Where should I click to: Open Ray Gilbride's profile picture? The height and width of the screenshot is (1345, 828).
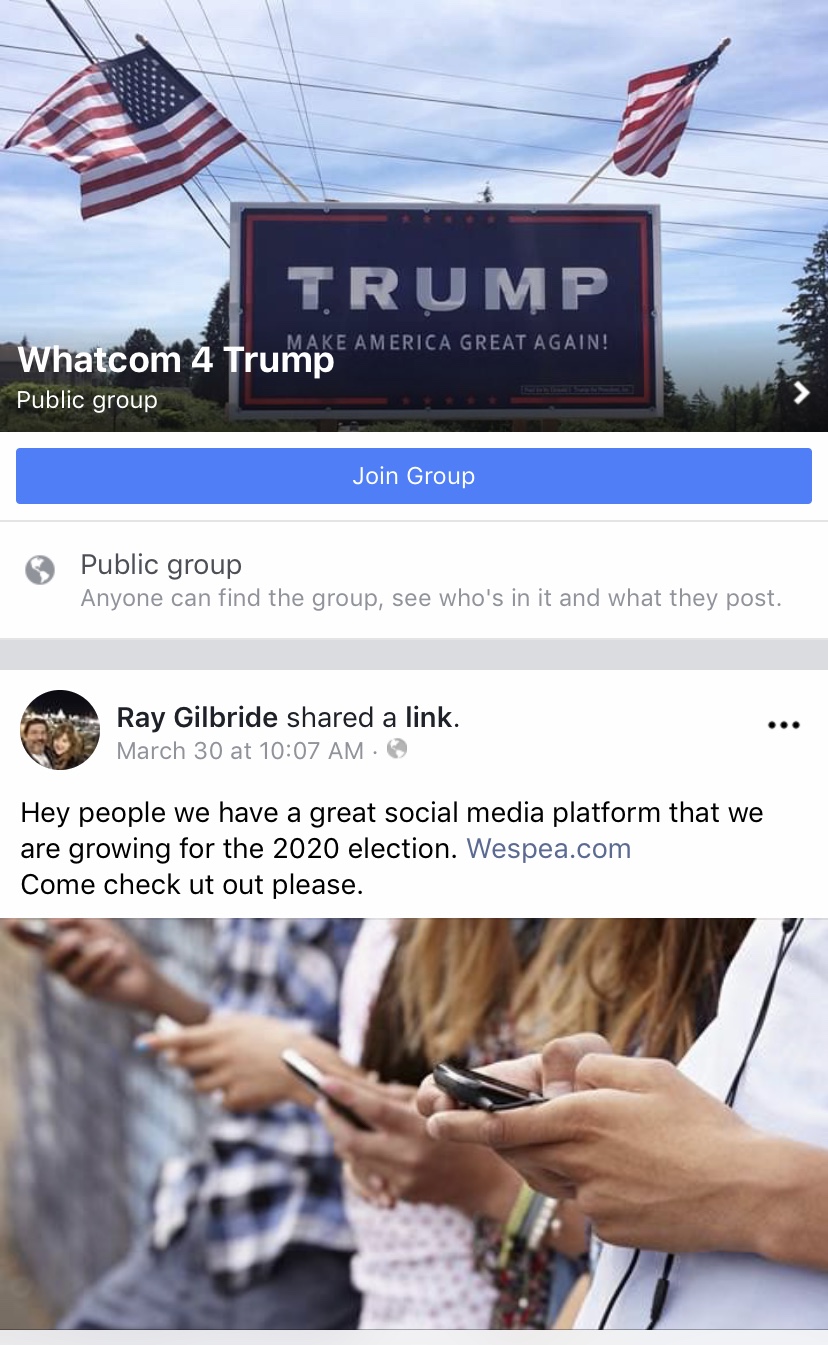tap(60, 729)
